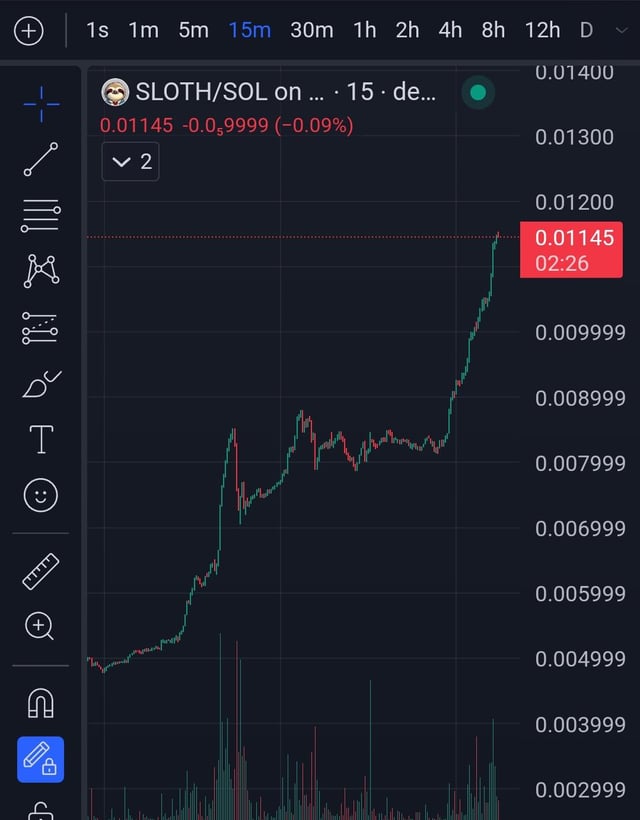Open the emoji sticker tool
This screenshot has width=640, height=820.
pos(41,495)
